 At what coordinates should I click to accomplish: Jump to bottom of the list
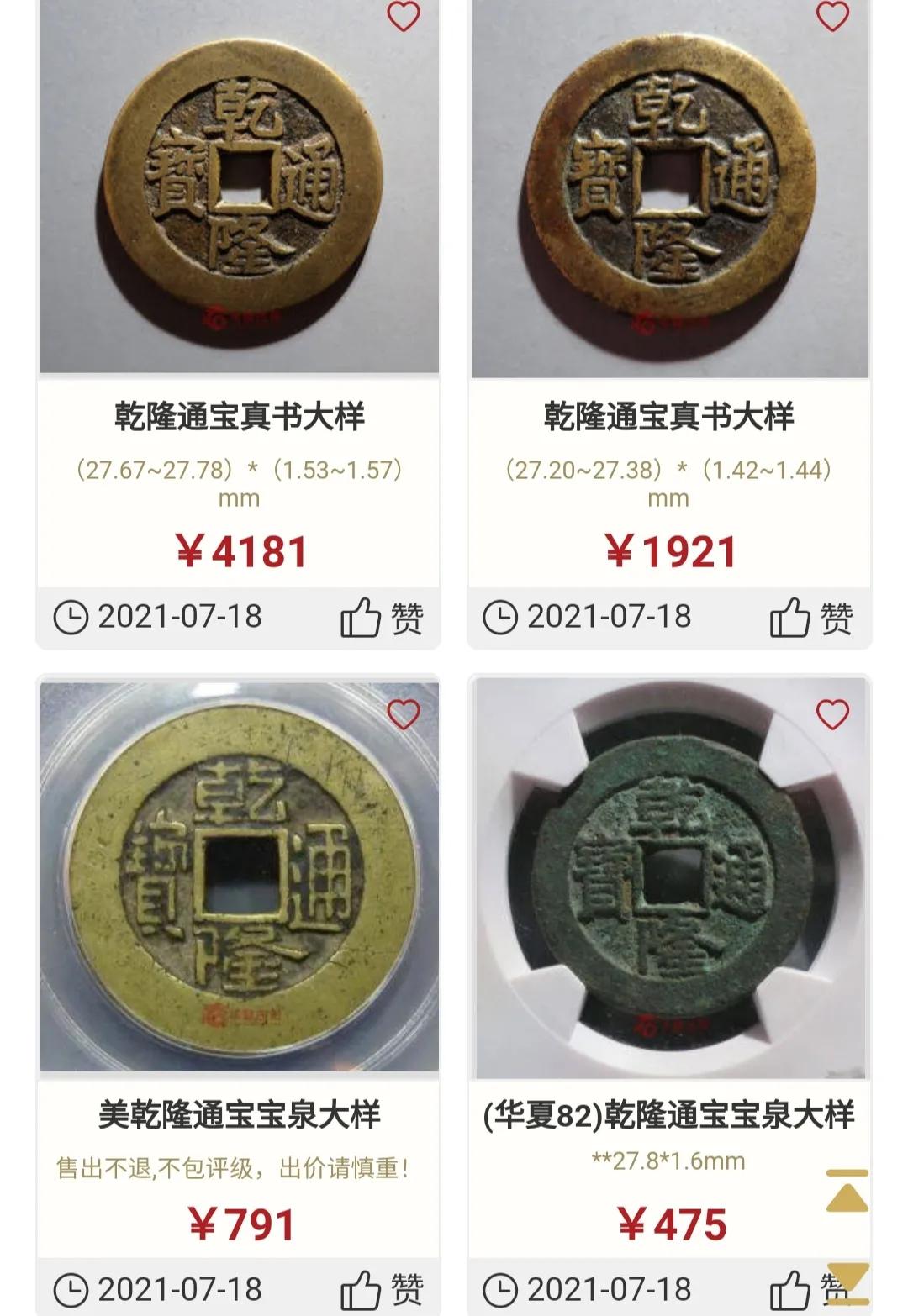pyautogui.click(x=847, y=1279)
